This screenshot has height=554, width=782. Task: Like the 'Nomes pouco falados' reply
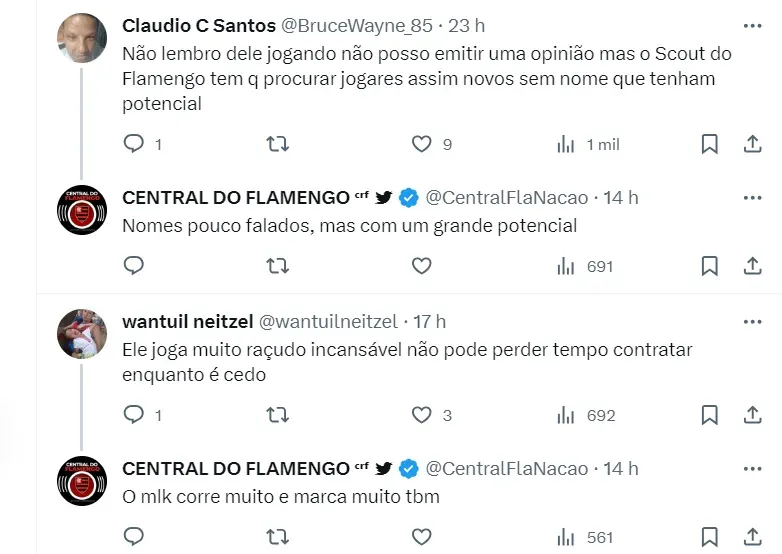pos(422,266)
